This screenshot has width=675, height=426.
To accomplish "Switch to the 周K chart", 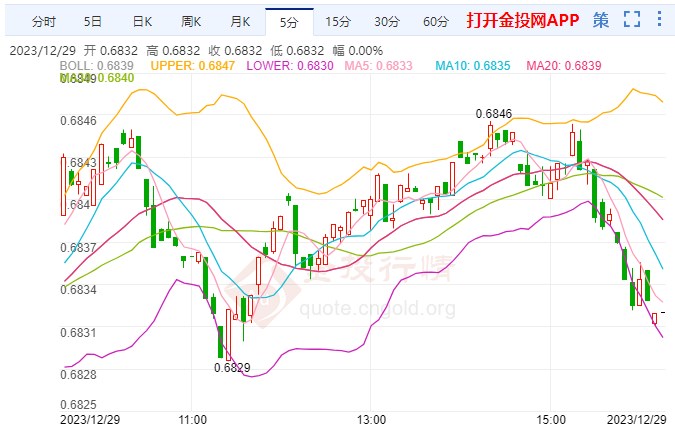I will [191, 21].
